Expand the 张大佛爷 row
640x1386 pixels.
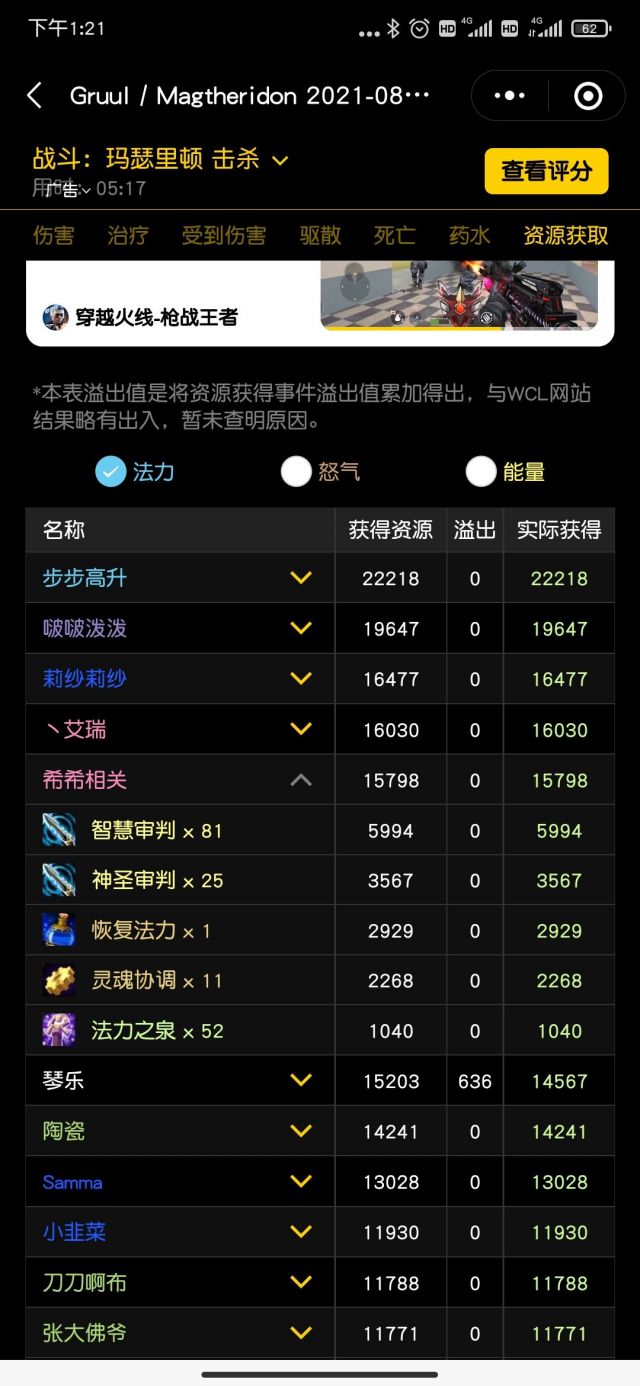(x=300, y=1333)
